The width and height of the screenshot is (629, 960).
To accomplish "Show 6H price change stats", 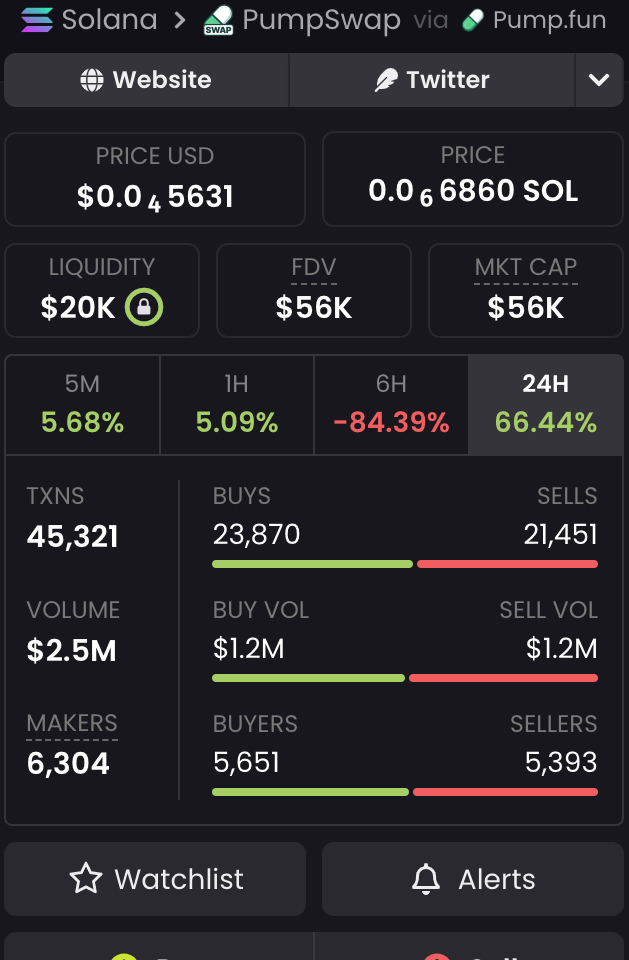I will (391, 405).
